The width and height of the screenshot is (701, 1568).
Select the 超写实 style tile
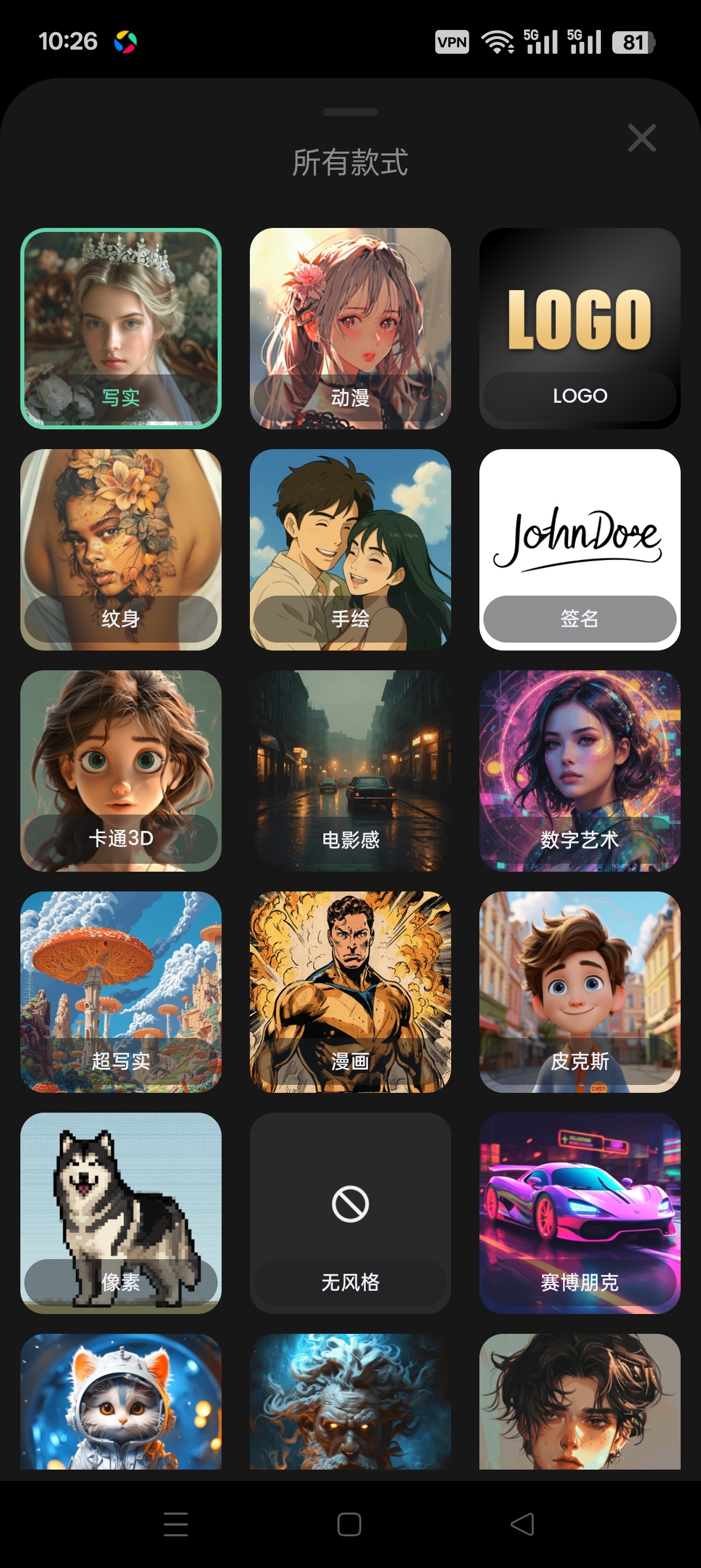click(120, 992)
